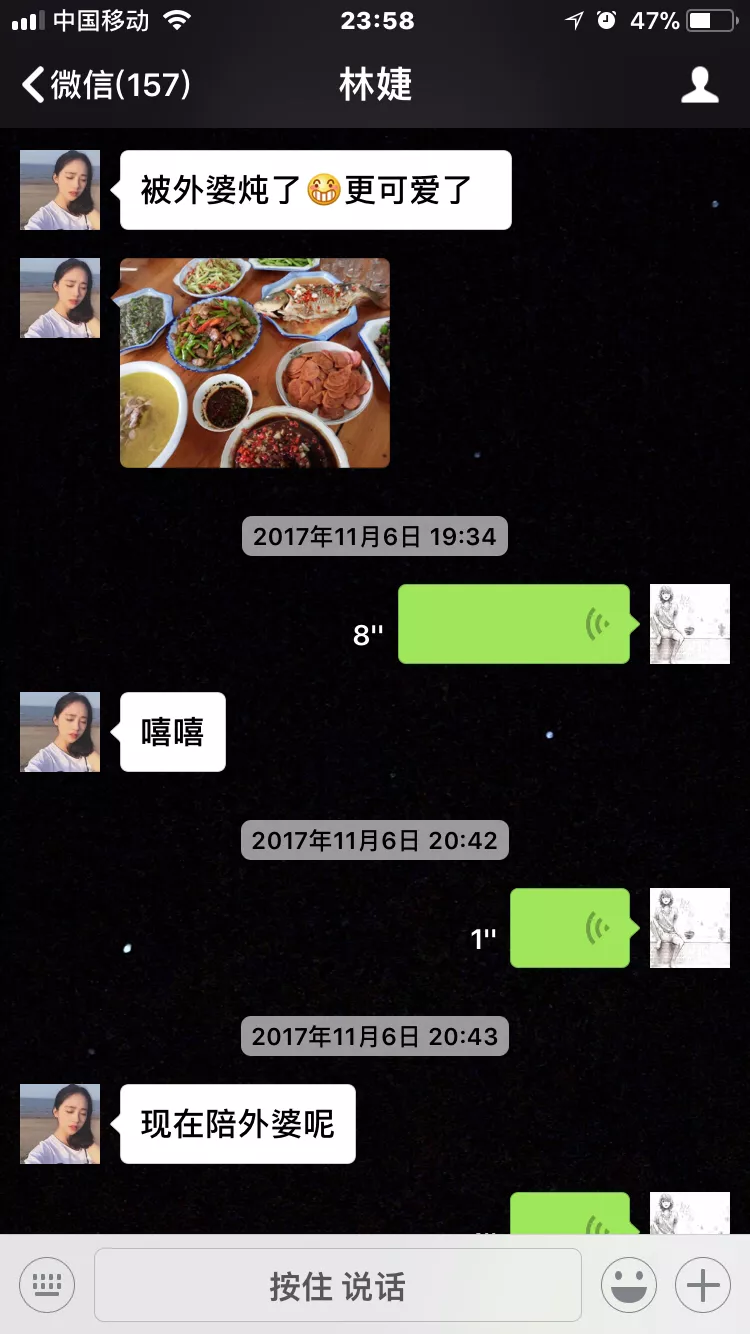Play the 1-second voice message

[570, 928]
